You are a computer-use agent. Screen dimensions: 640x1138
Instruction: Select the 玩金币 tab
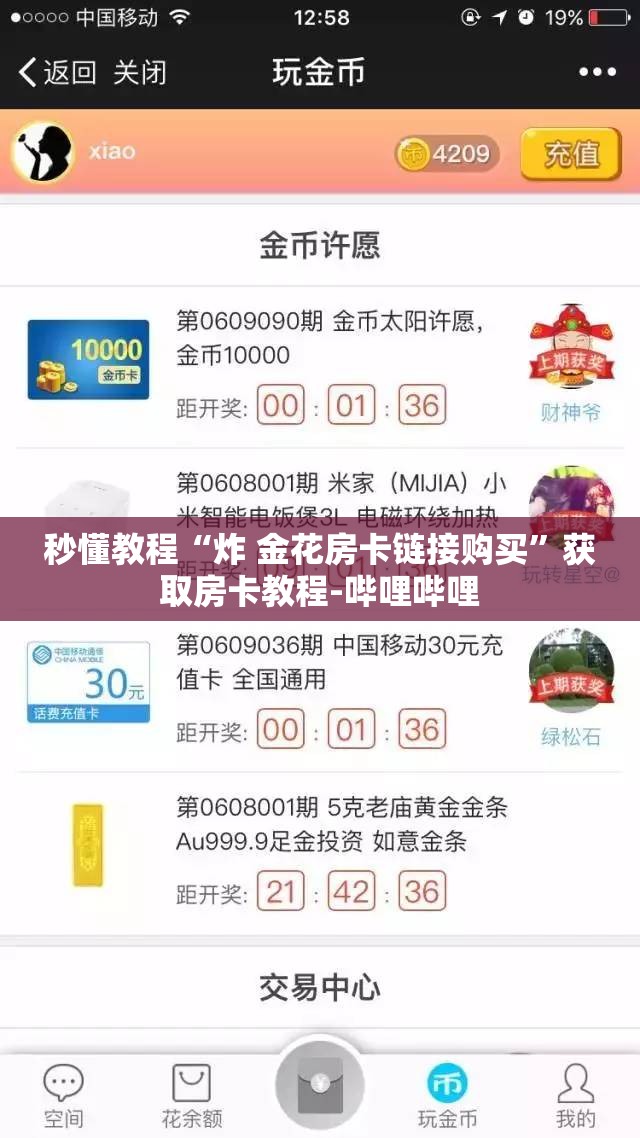pos(447,1094)
